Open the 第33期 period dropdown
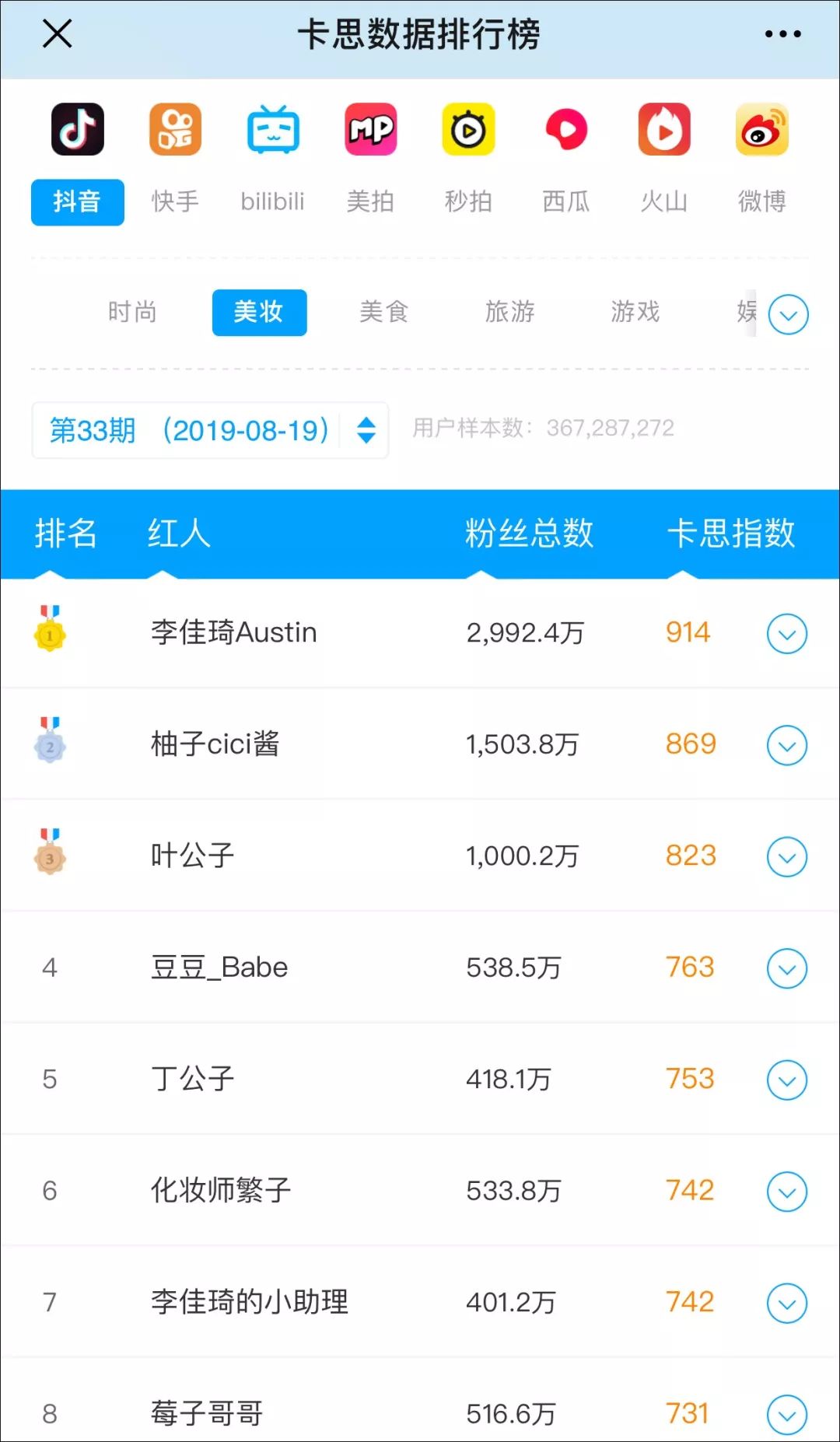Viewport: 840px width, 1442px height. point(210,430)
